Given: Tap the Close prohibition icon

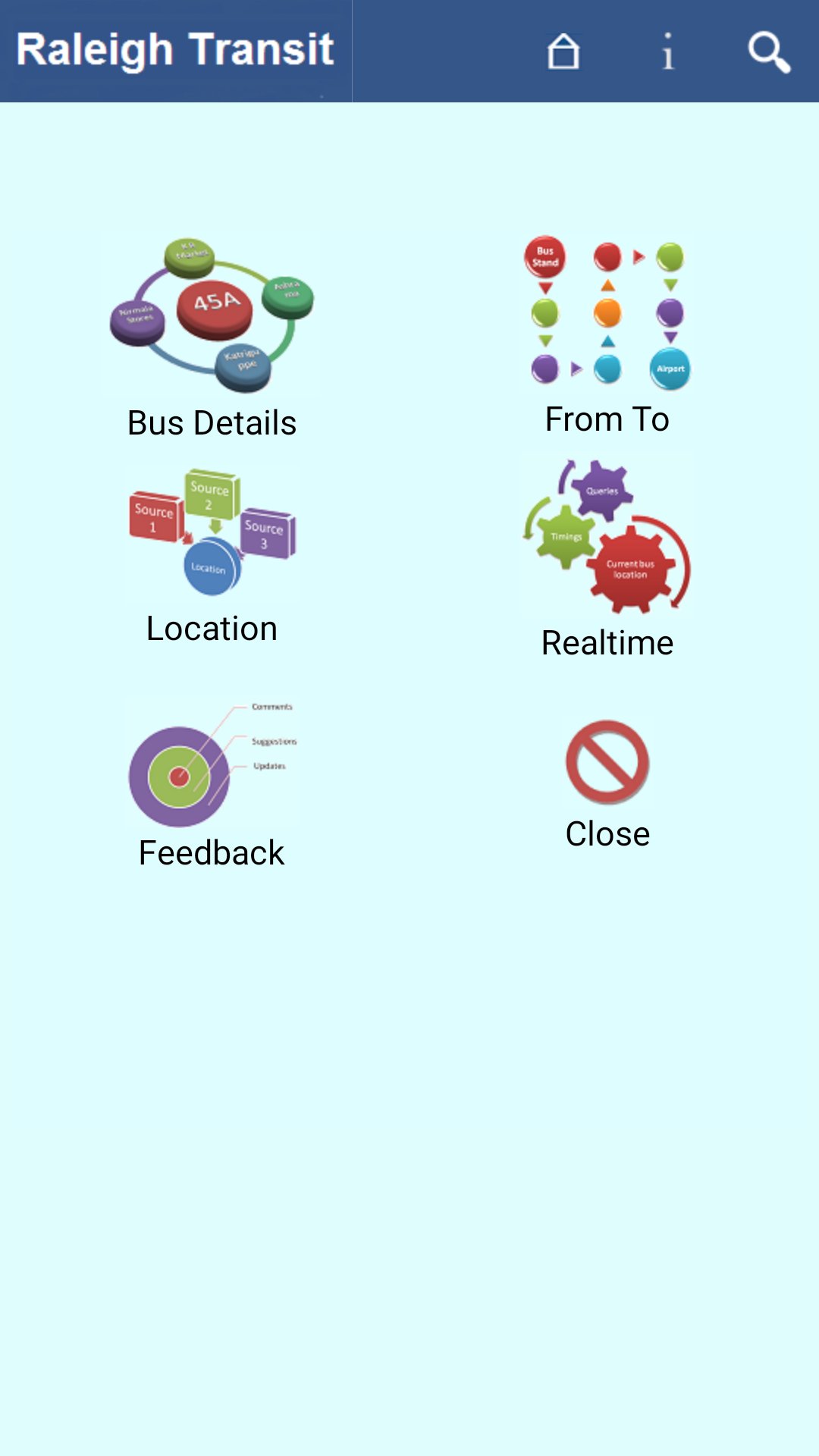Looking at the screenshot, I should 607,762.
